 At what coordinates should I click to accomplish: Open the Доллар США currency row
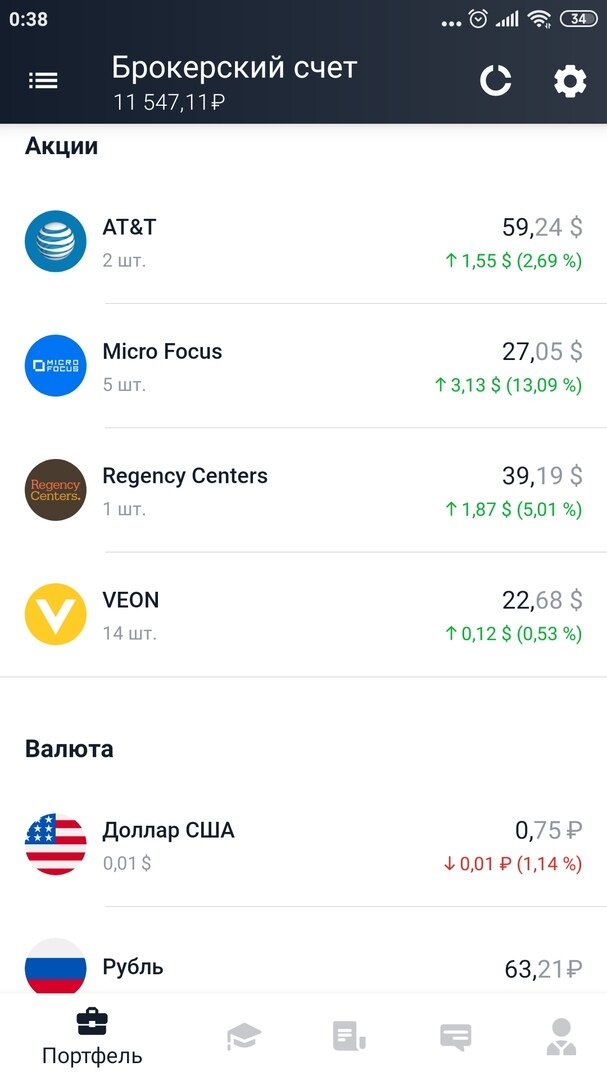(x=303, y=845)
